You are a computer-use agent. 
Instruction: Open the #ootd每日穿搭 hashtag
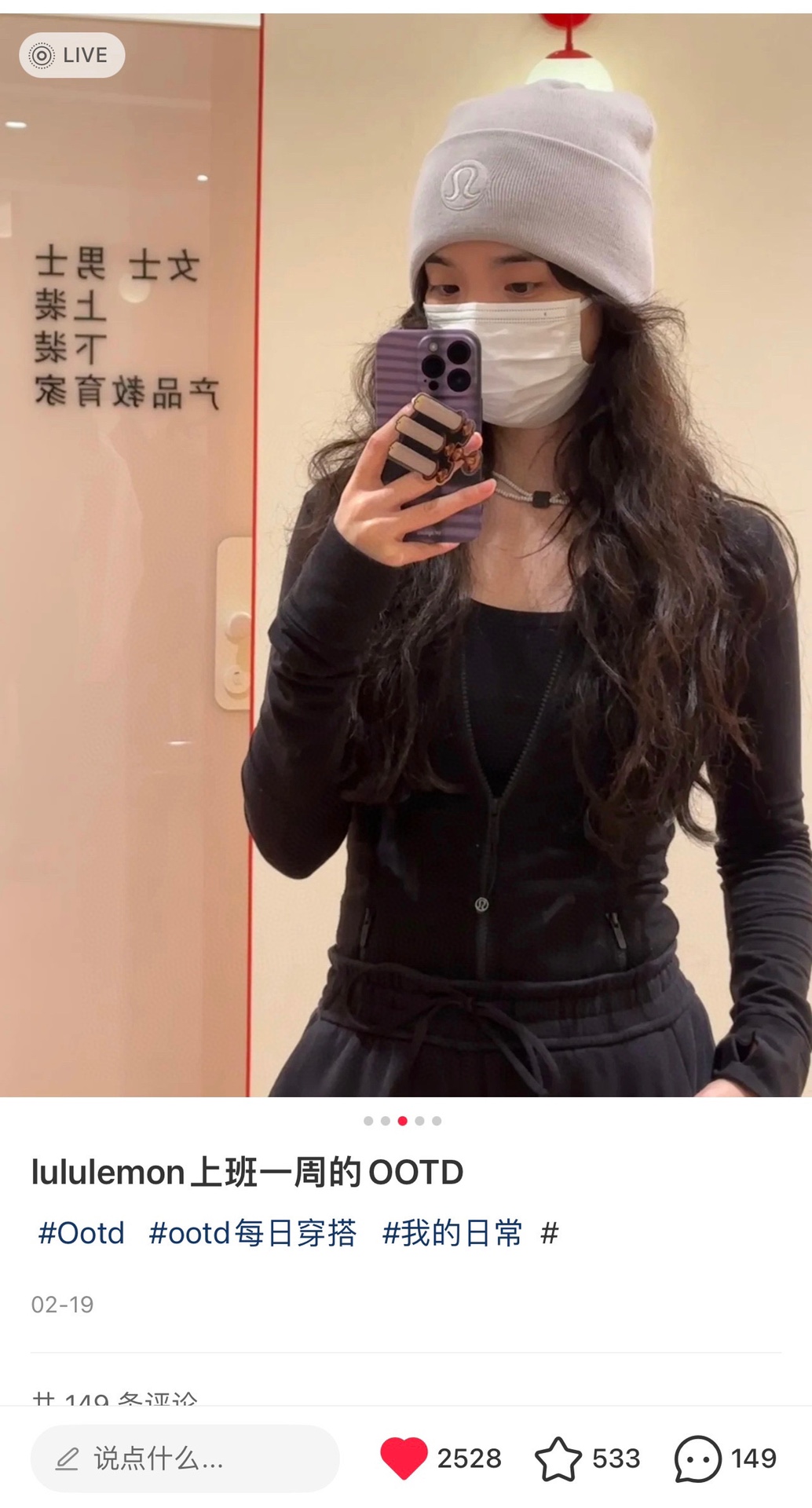click(253, 1233)
